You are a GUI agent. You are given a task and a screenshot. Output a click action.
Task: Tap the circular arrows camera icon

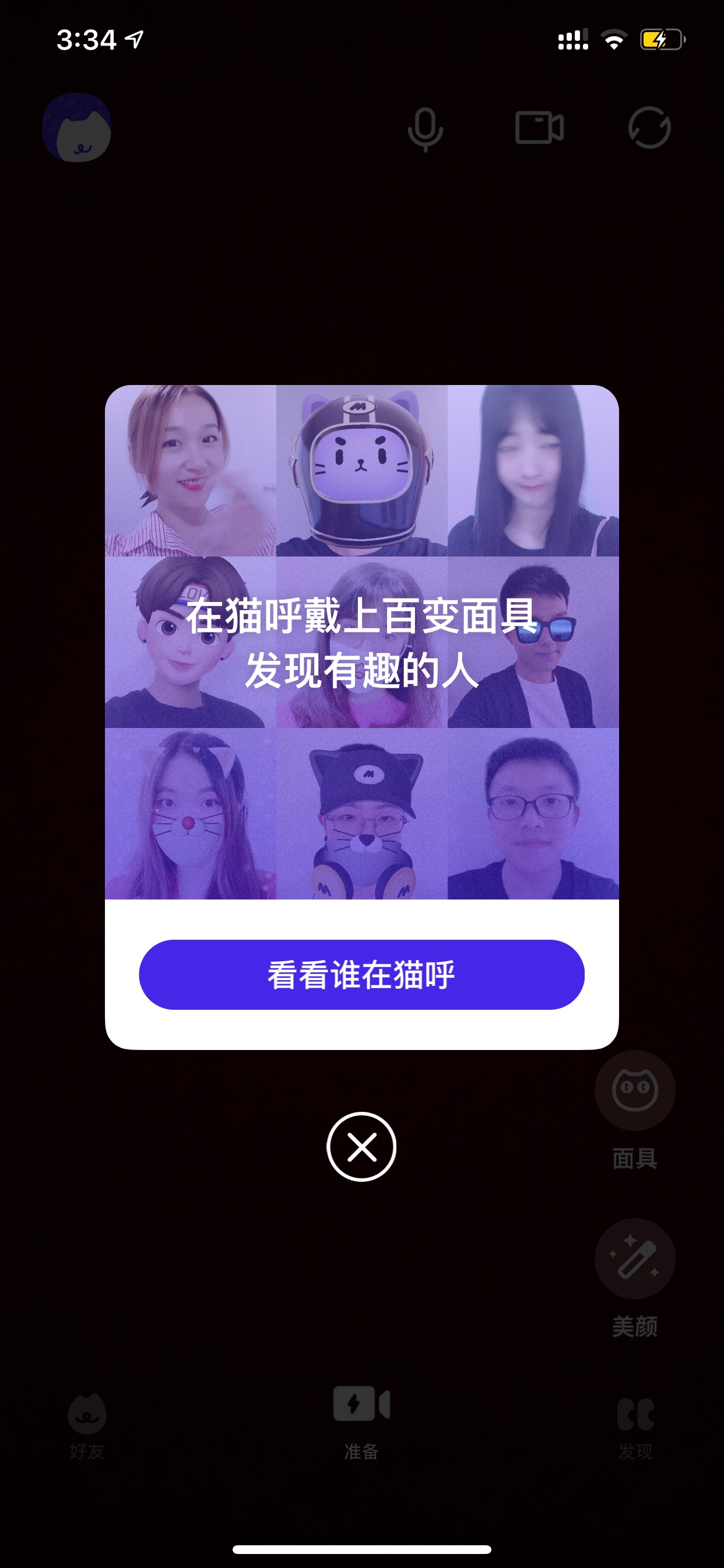point(649,128)
